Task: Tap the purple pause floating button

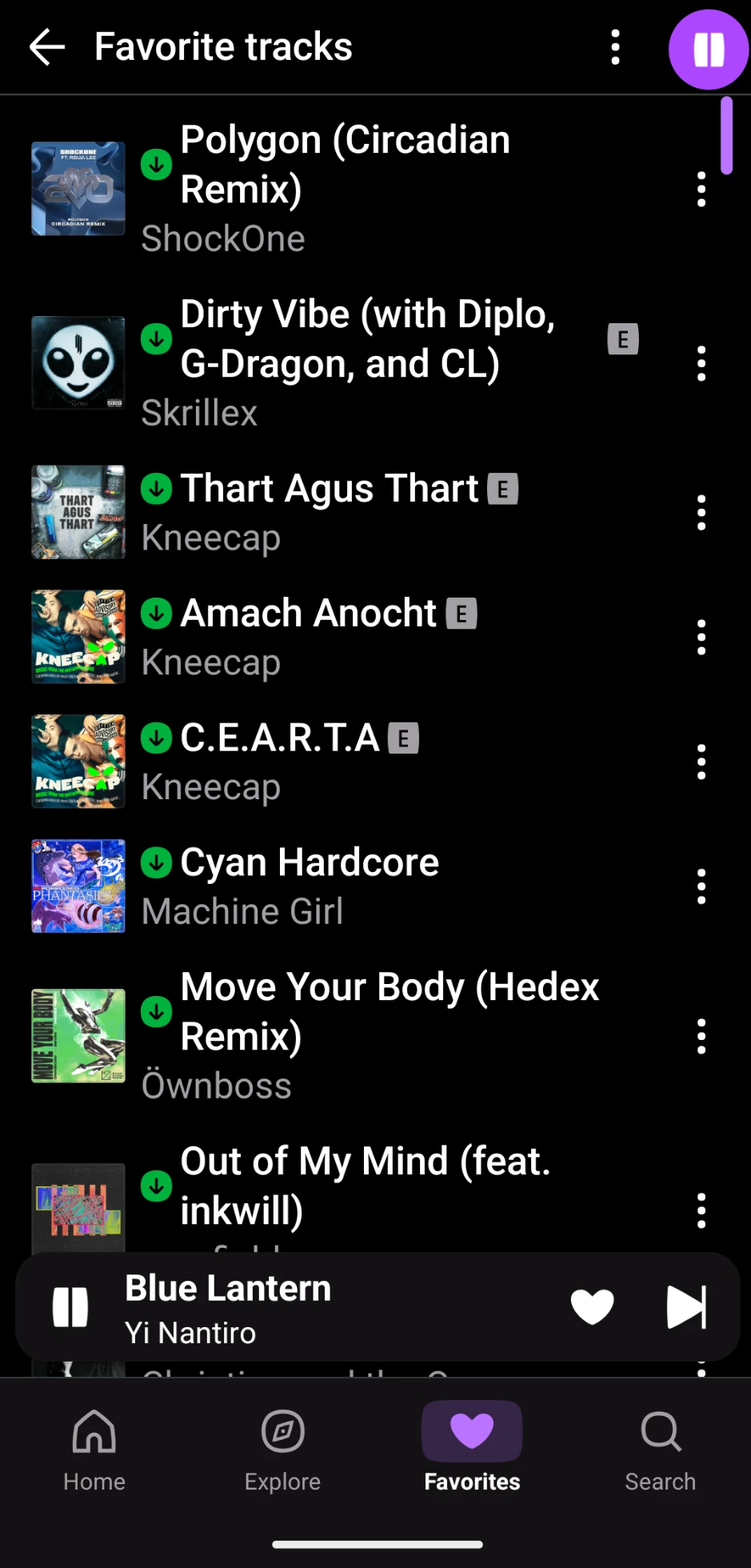Action: point(708,50)
